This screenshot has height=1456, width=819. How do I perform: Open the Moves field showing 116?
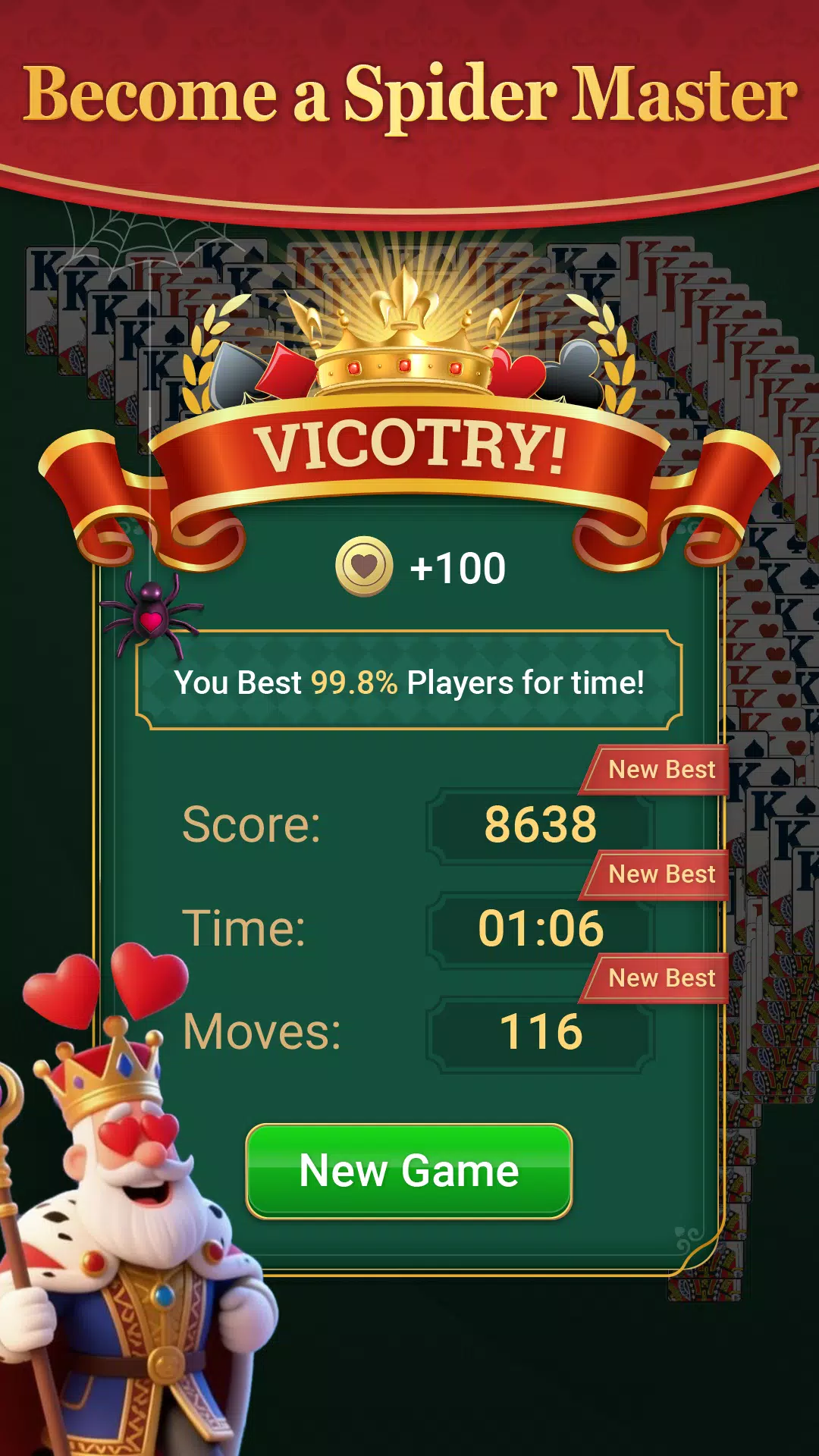pyautogui.click(x=542, y=1030)
